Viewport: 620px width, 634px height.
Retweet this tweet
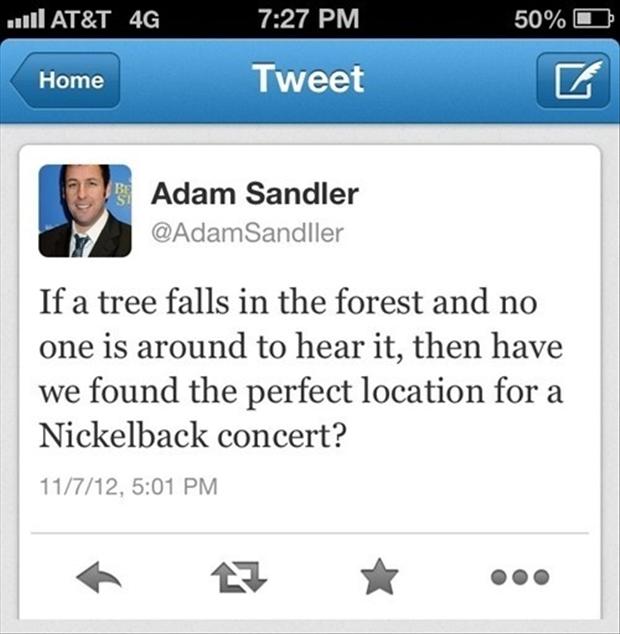point(239,576)
